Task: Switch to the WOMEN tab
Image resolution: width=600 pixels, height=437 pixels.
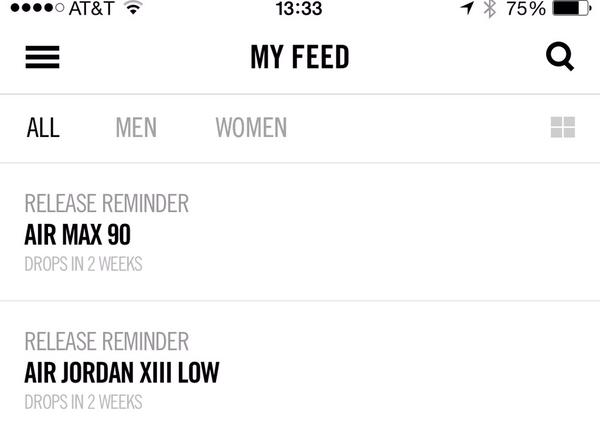Action: click(251, 128)
